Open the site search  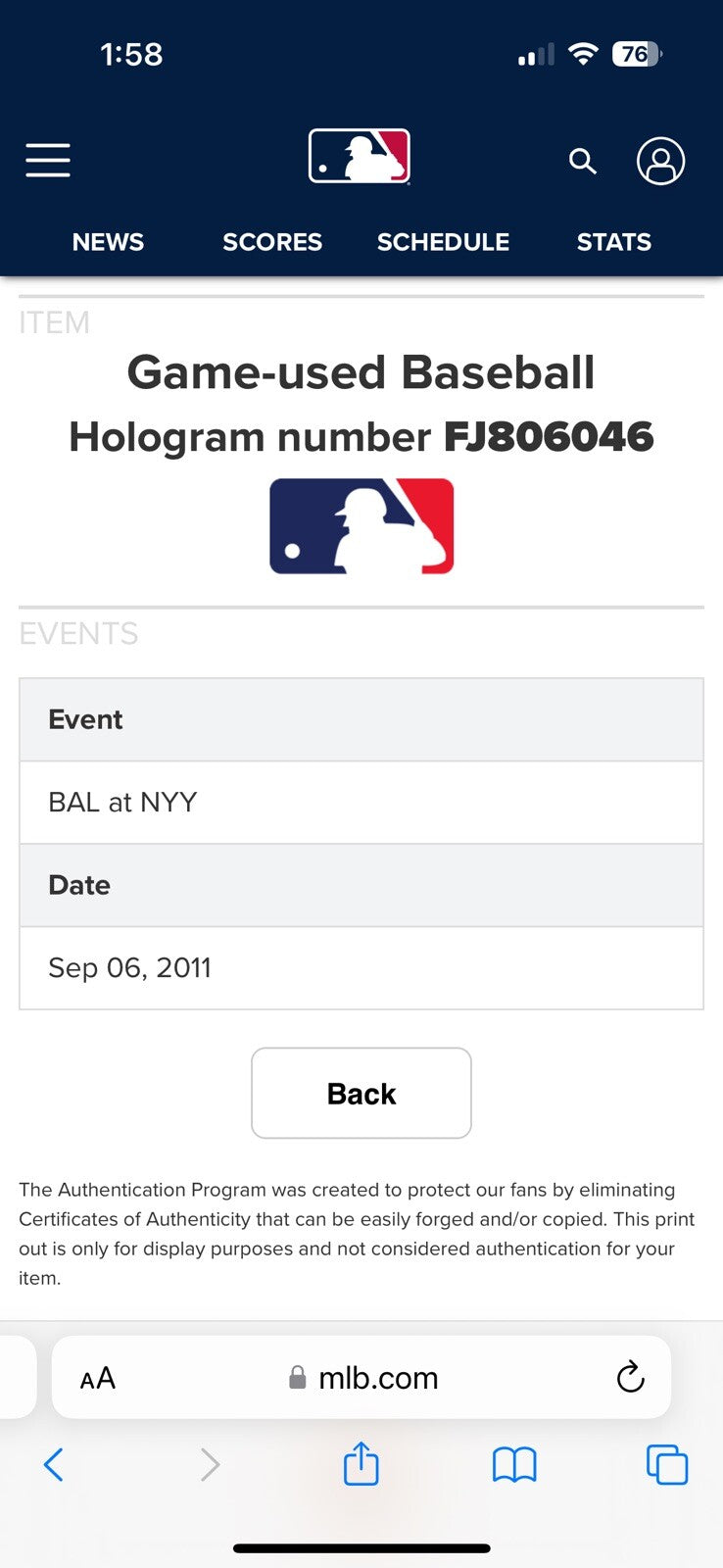coord(583,161)
